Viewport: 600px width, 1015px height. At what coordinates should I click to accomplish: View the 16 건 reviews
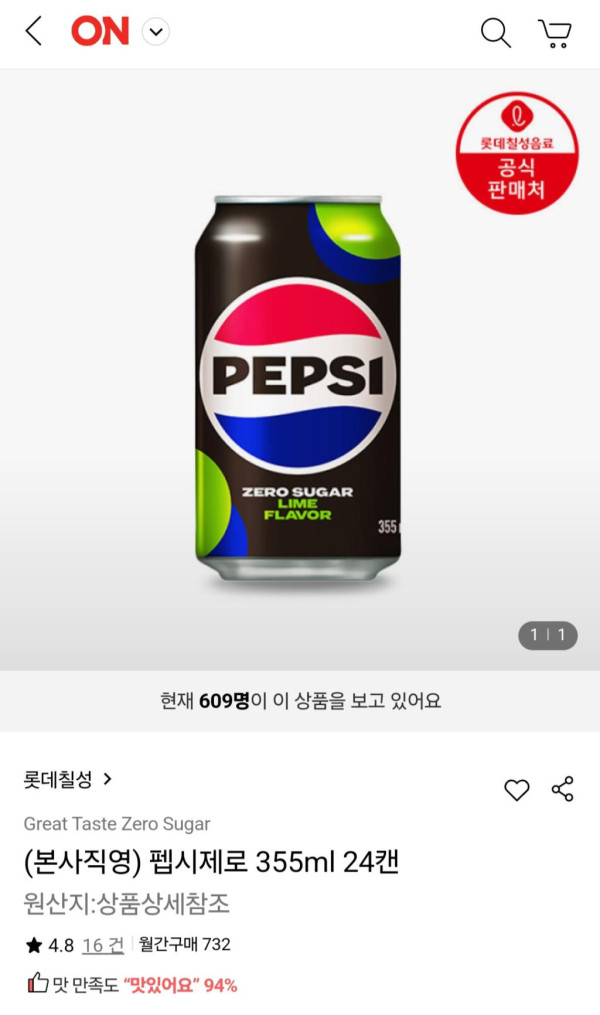103,944
